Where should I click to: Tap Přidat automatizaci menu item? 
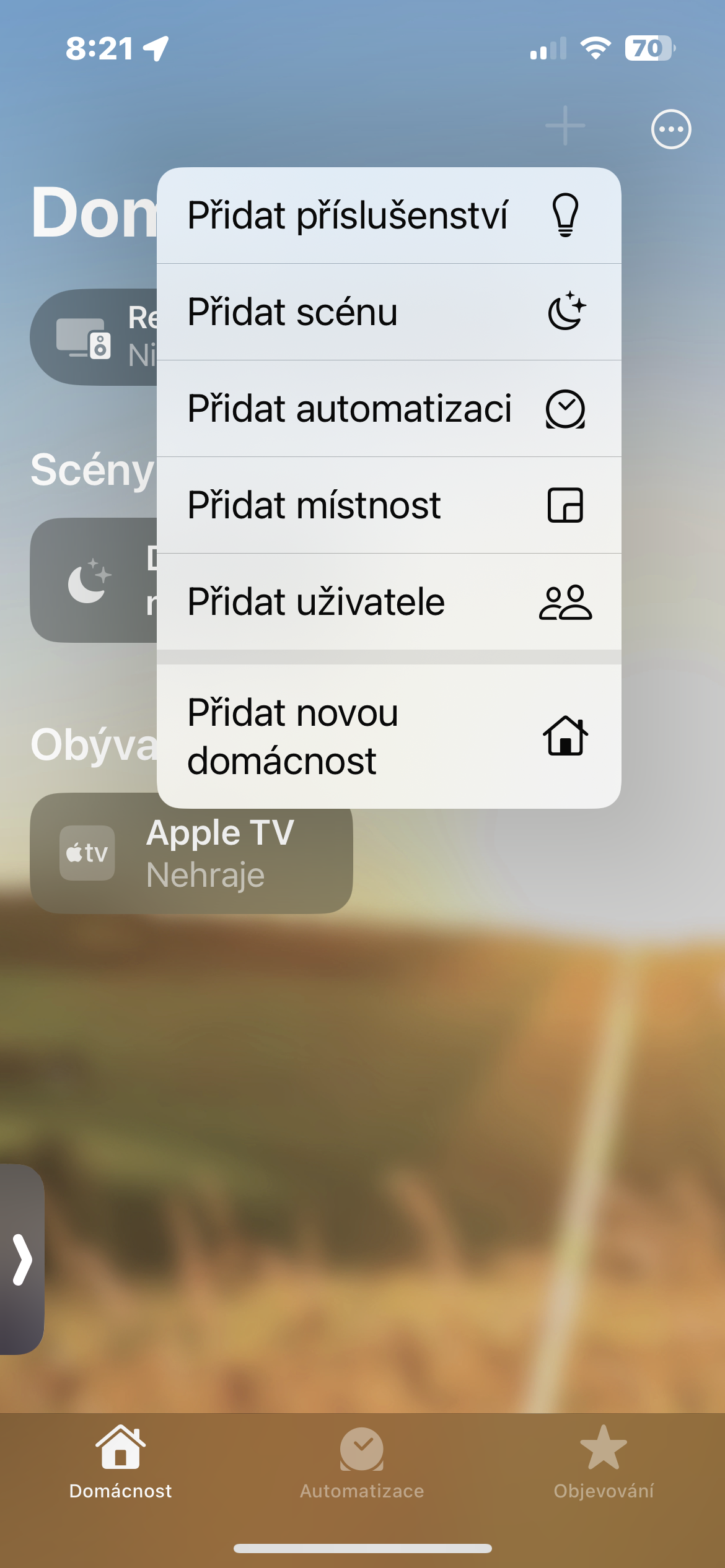tap(389, 409)
